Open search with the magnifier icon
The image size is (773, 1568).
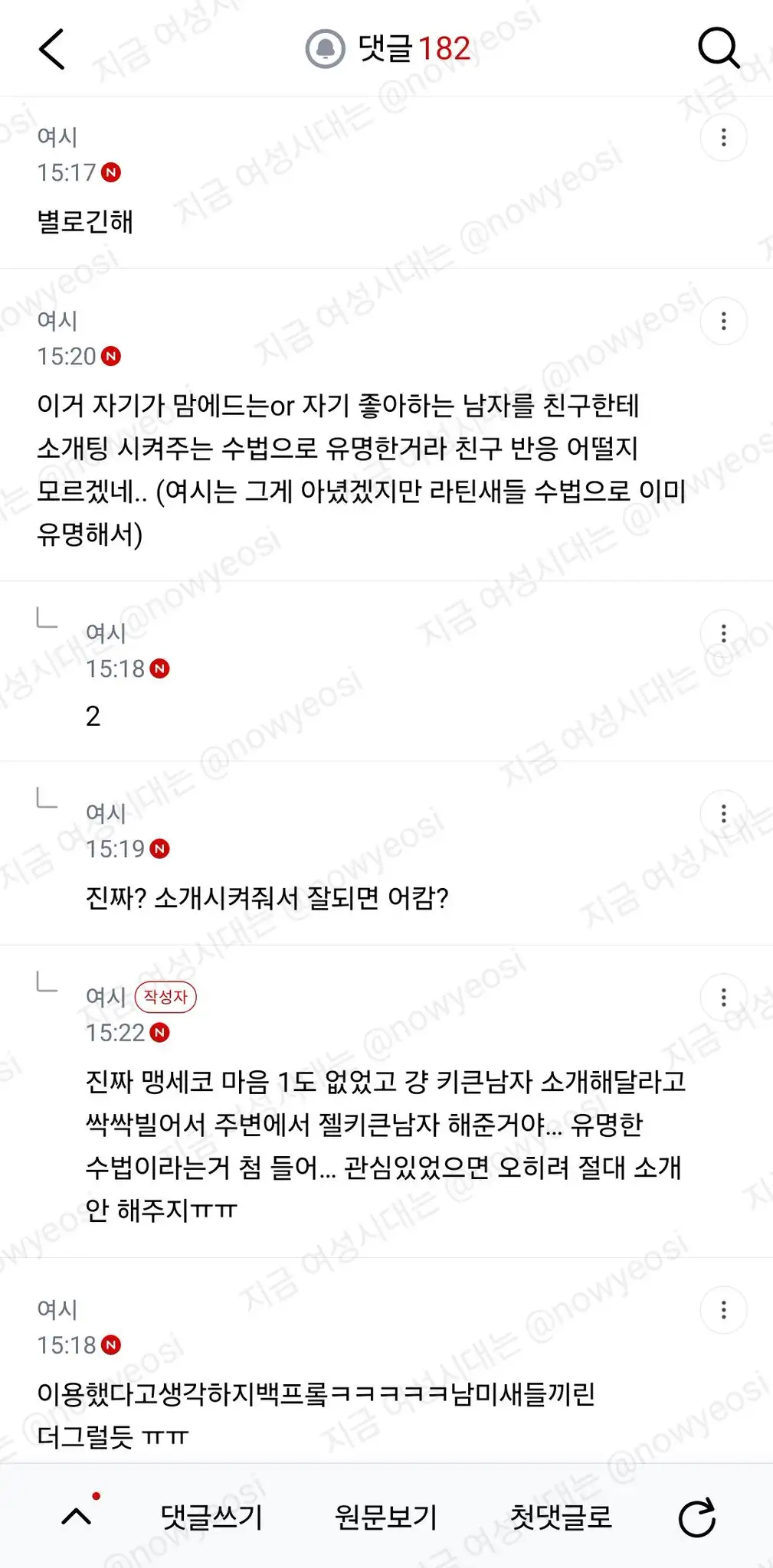(x=719, y=49)
